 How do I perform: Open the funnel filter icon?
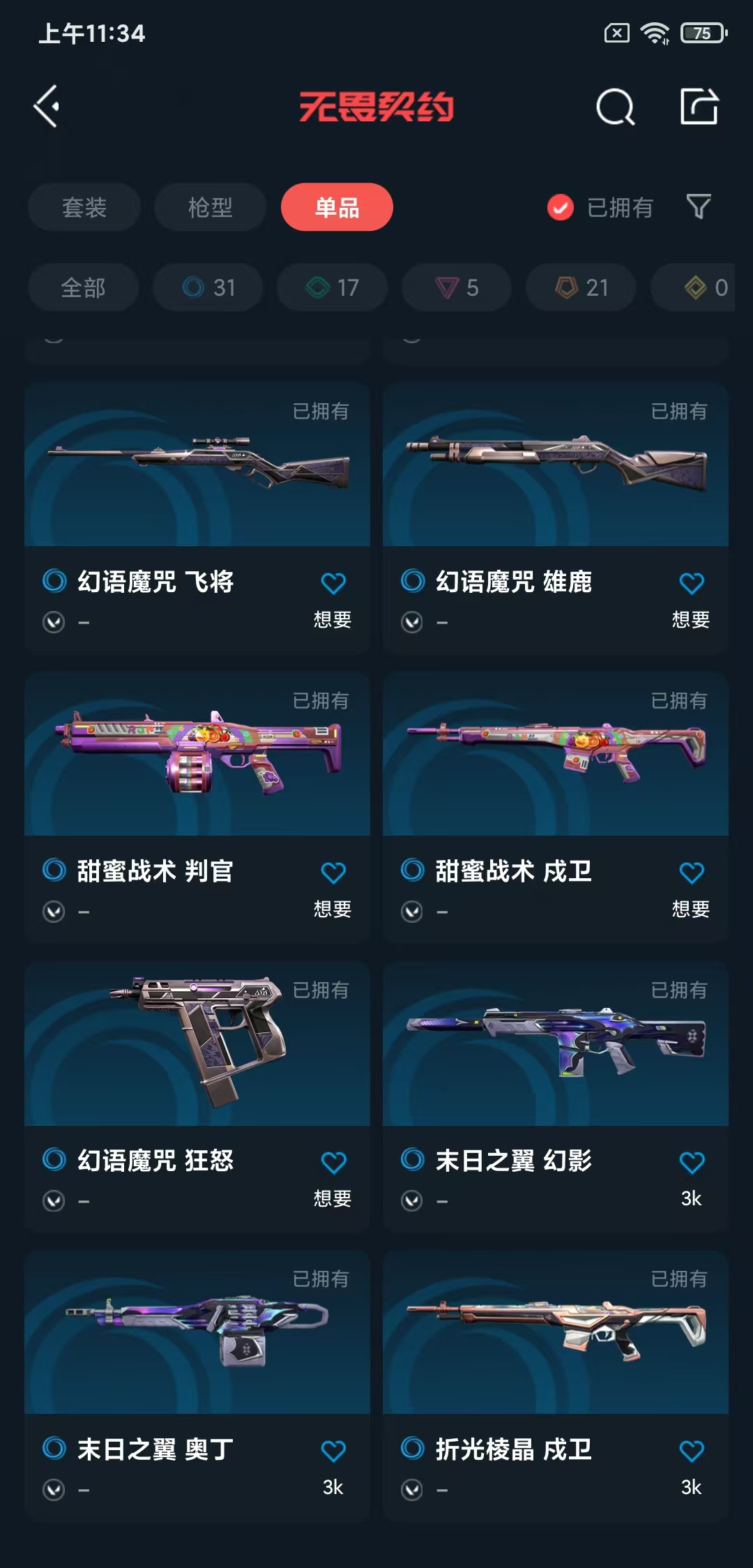(x=699, y=206)
